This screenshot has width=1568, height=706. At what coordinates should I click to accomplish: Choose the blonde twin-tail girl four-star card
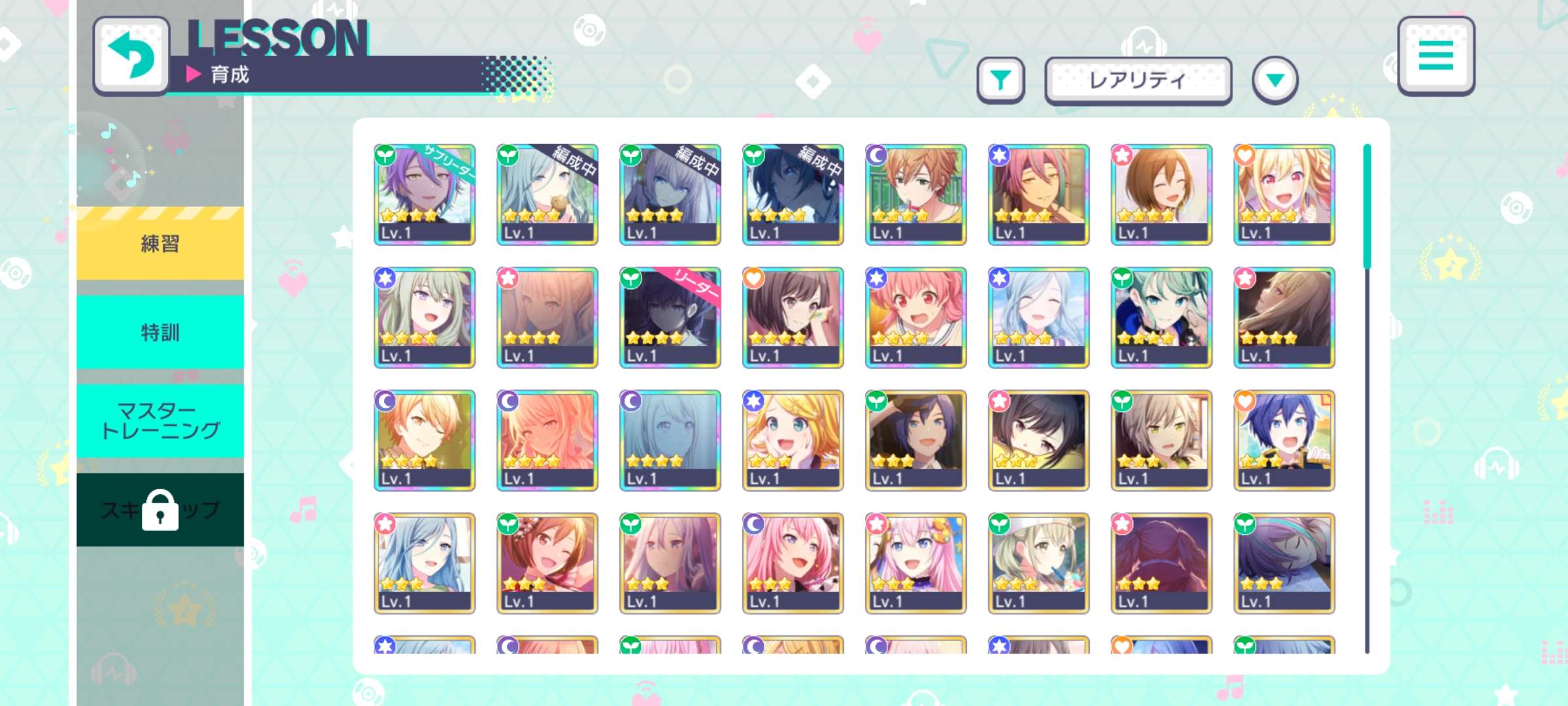[1284, 194]
